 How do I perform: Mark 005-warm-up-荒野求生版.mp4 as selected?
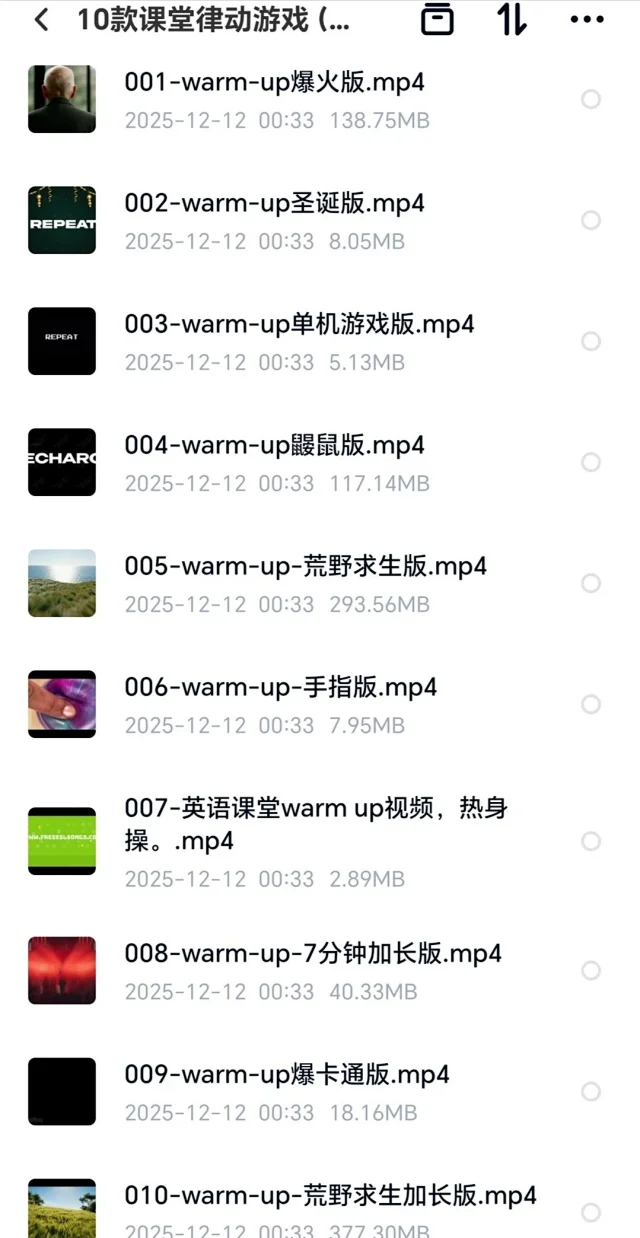point(591,583)
